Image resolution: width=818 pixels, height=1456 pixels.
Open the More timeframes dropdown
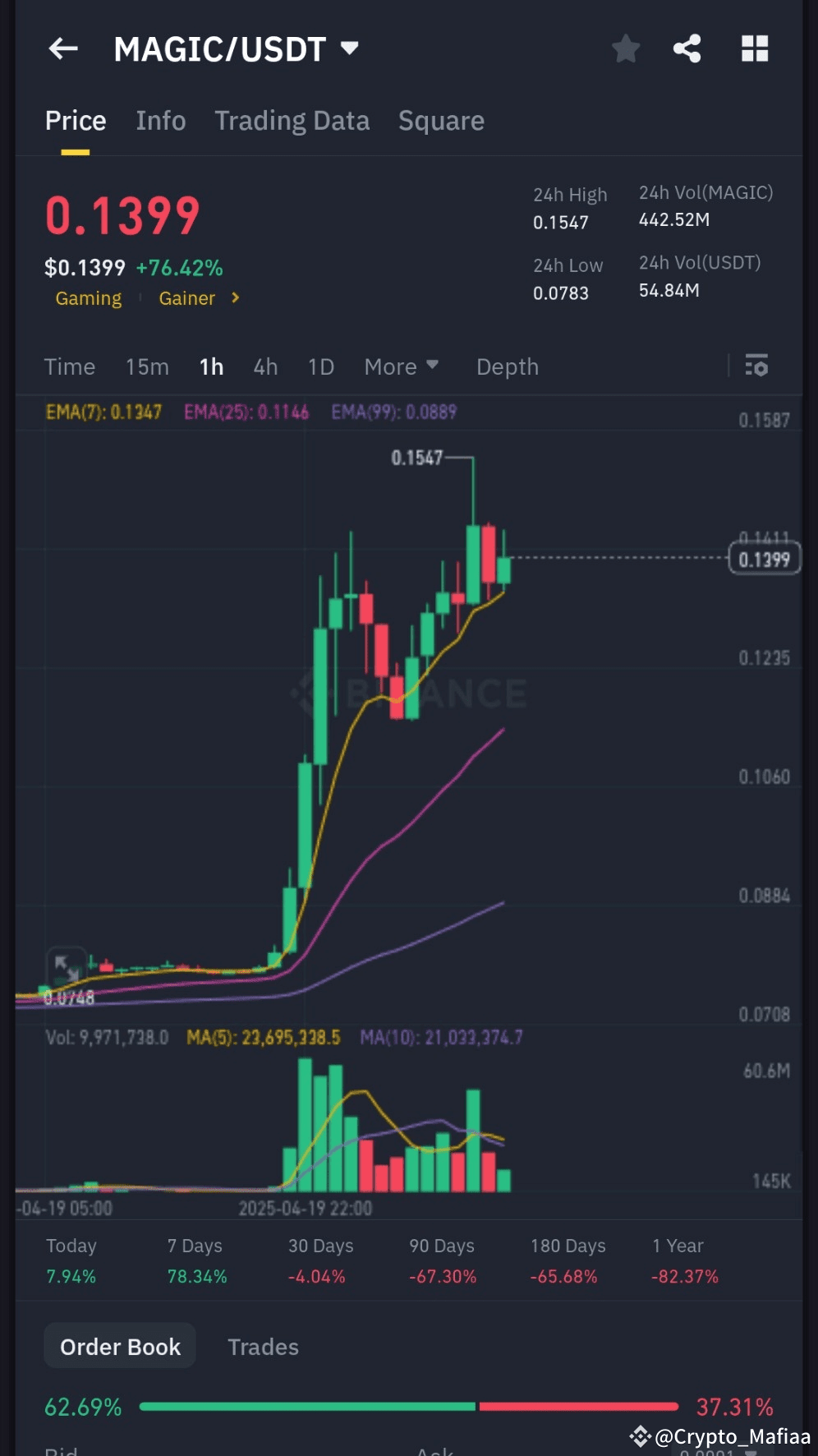coord(401,366)
